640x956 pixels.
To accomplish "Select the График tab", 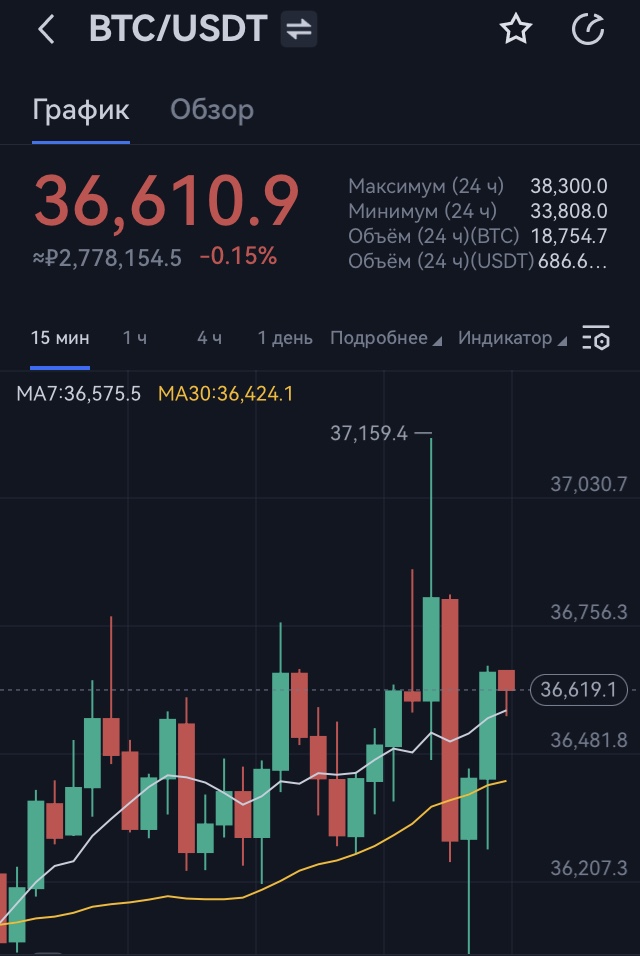I will click(81, 110).
